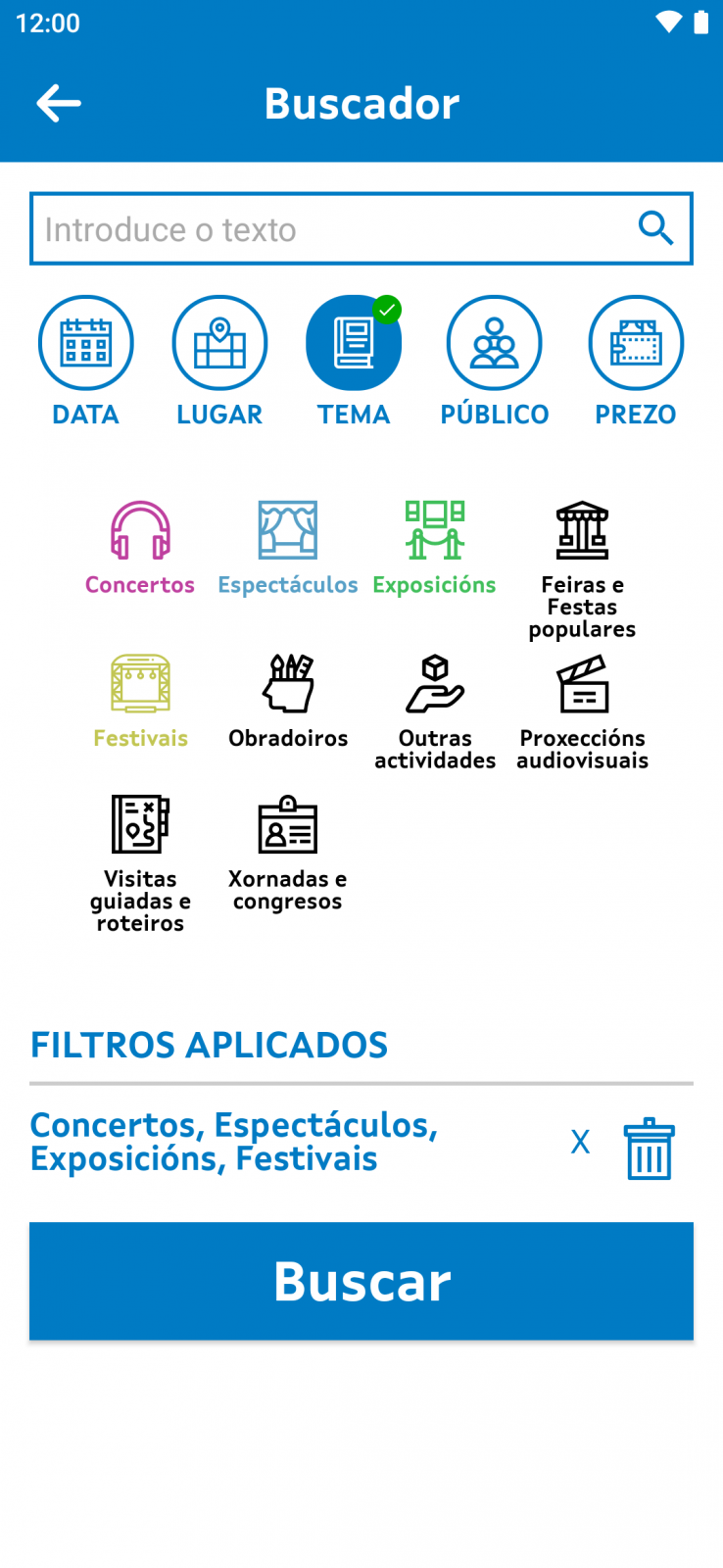Deselect the Espectáculos theme

[x=288, y=549]
